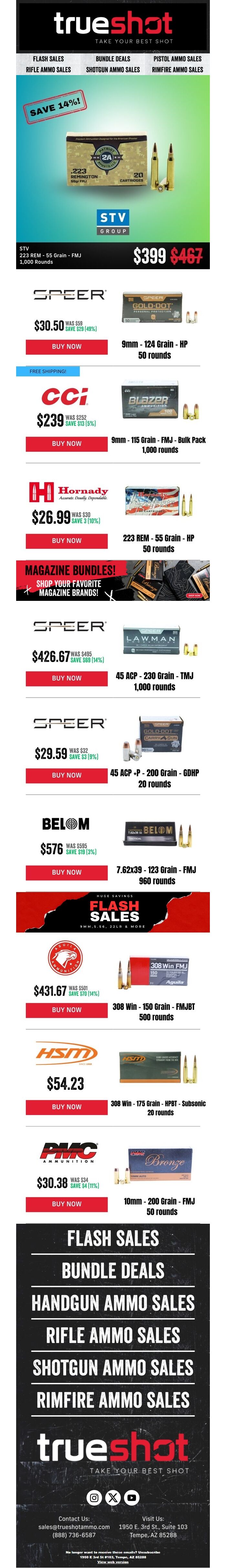Screen dimensions: 226x1568
Task: Tap Buy Now for HSM 308 Subsonic
Action: 66,1107
